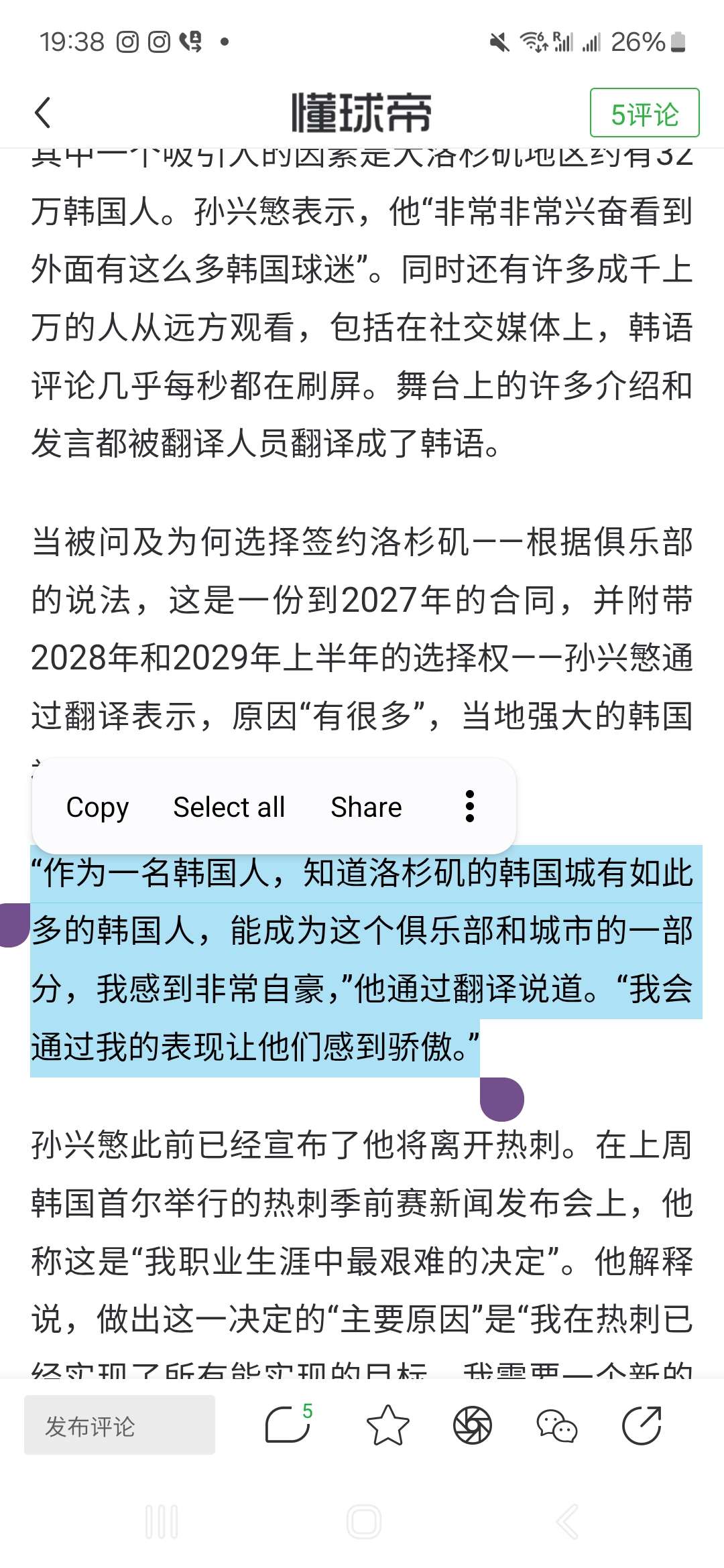Tap the system home button

point(364,1521)
